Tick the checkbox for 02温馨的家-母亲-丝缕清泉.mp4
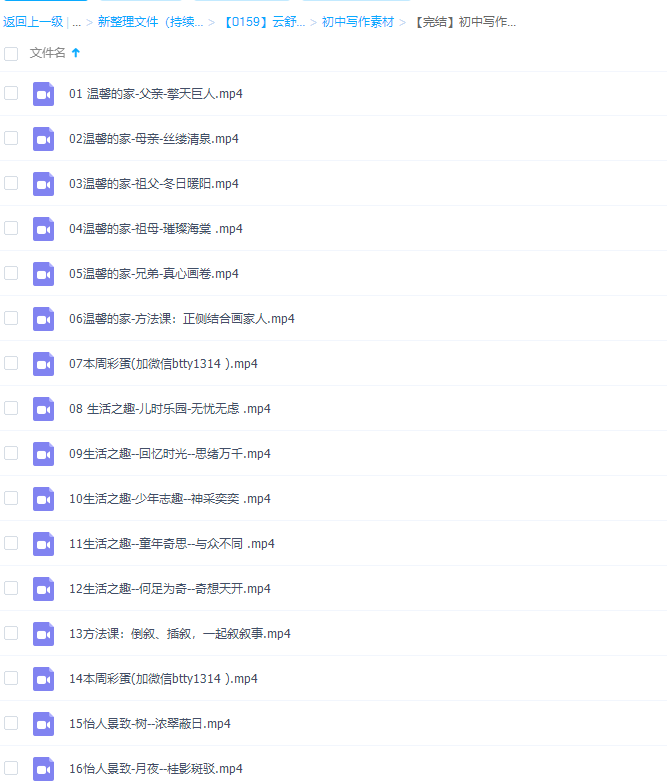 click(x=11, y=138)
